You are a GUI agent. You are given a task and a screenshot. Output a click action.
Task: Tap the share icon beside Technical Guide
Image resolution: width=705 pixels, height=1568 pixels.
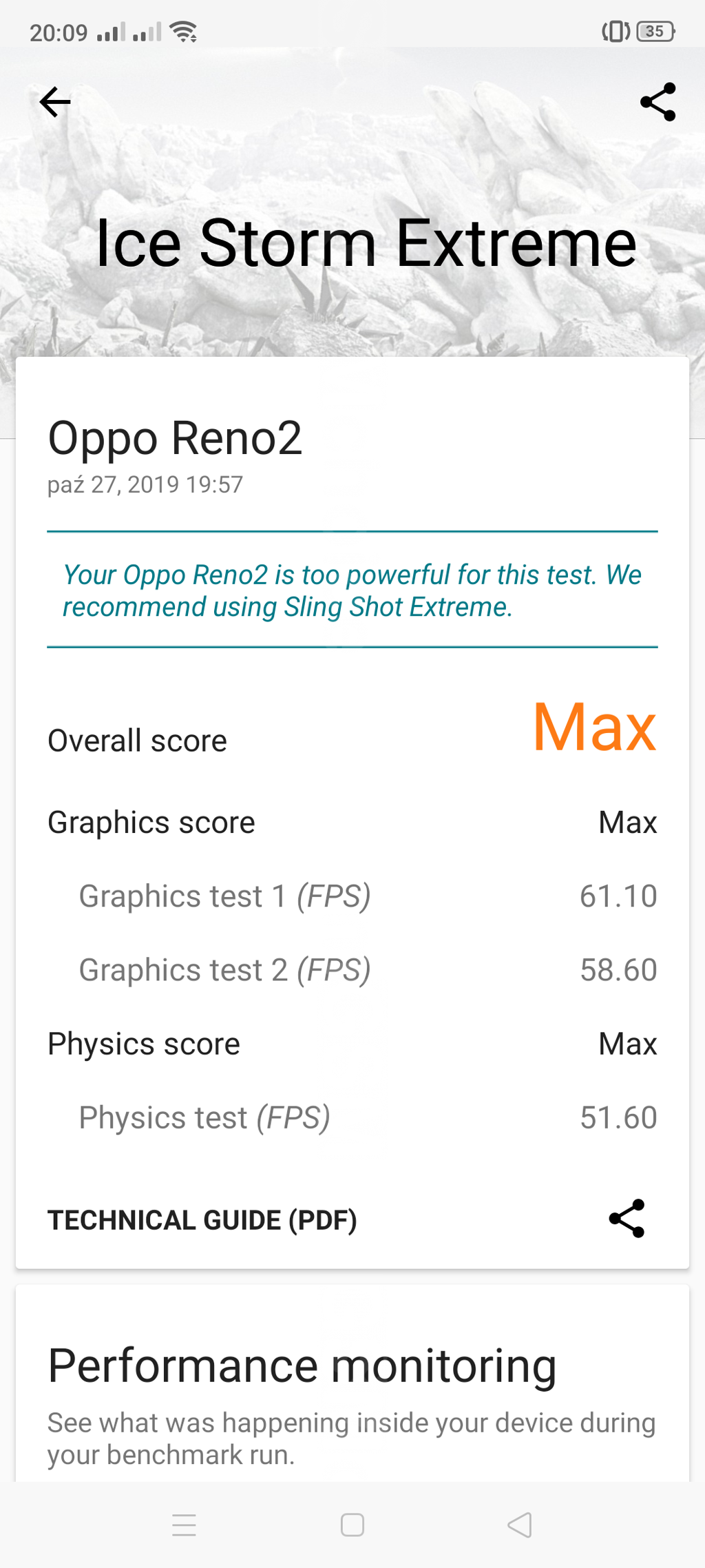[x=627, y=1219]
